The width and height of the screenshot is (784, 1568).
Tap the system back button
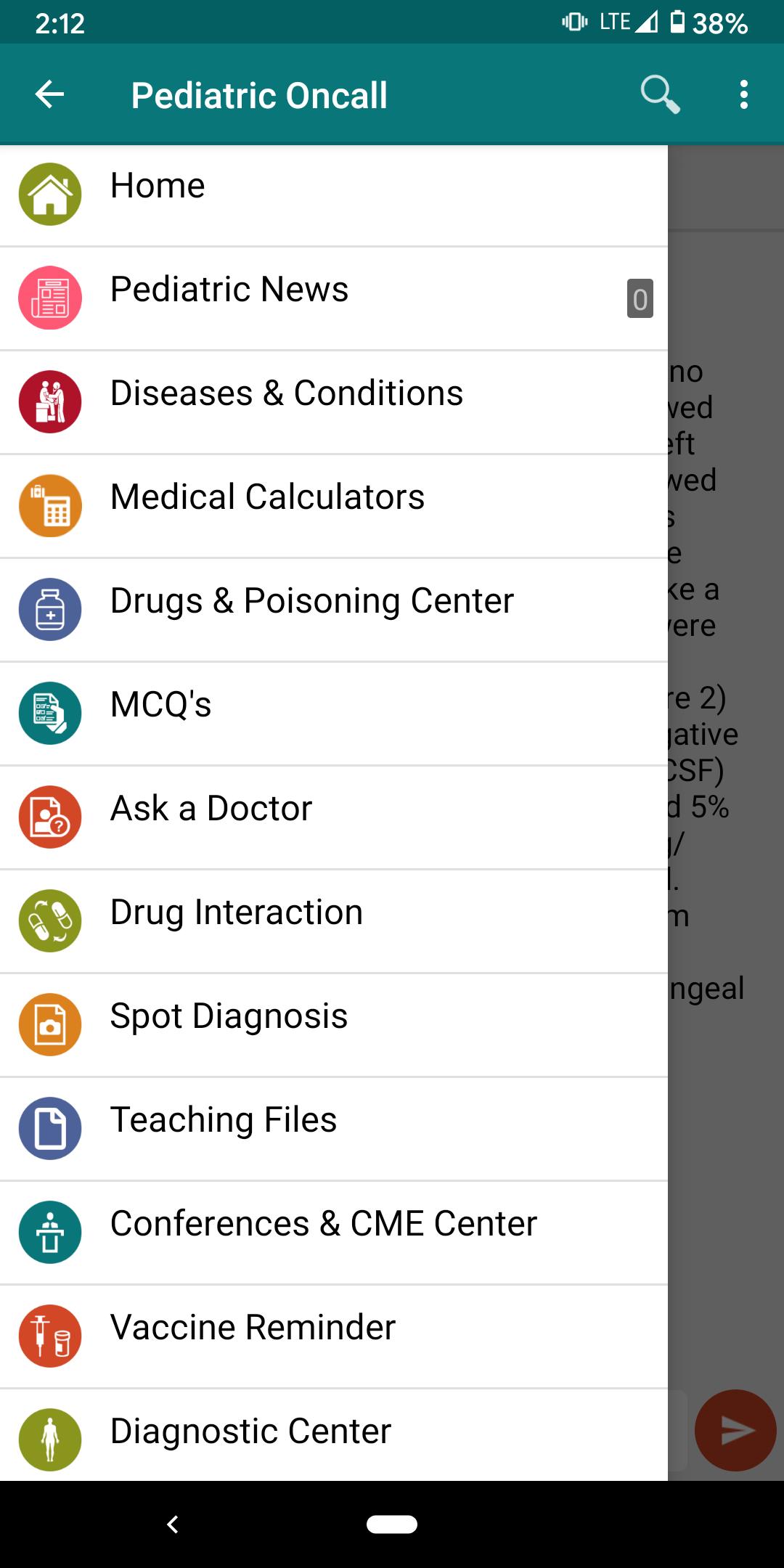(173, 1524)
